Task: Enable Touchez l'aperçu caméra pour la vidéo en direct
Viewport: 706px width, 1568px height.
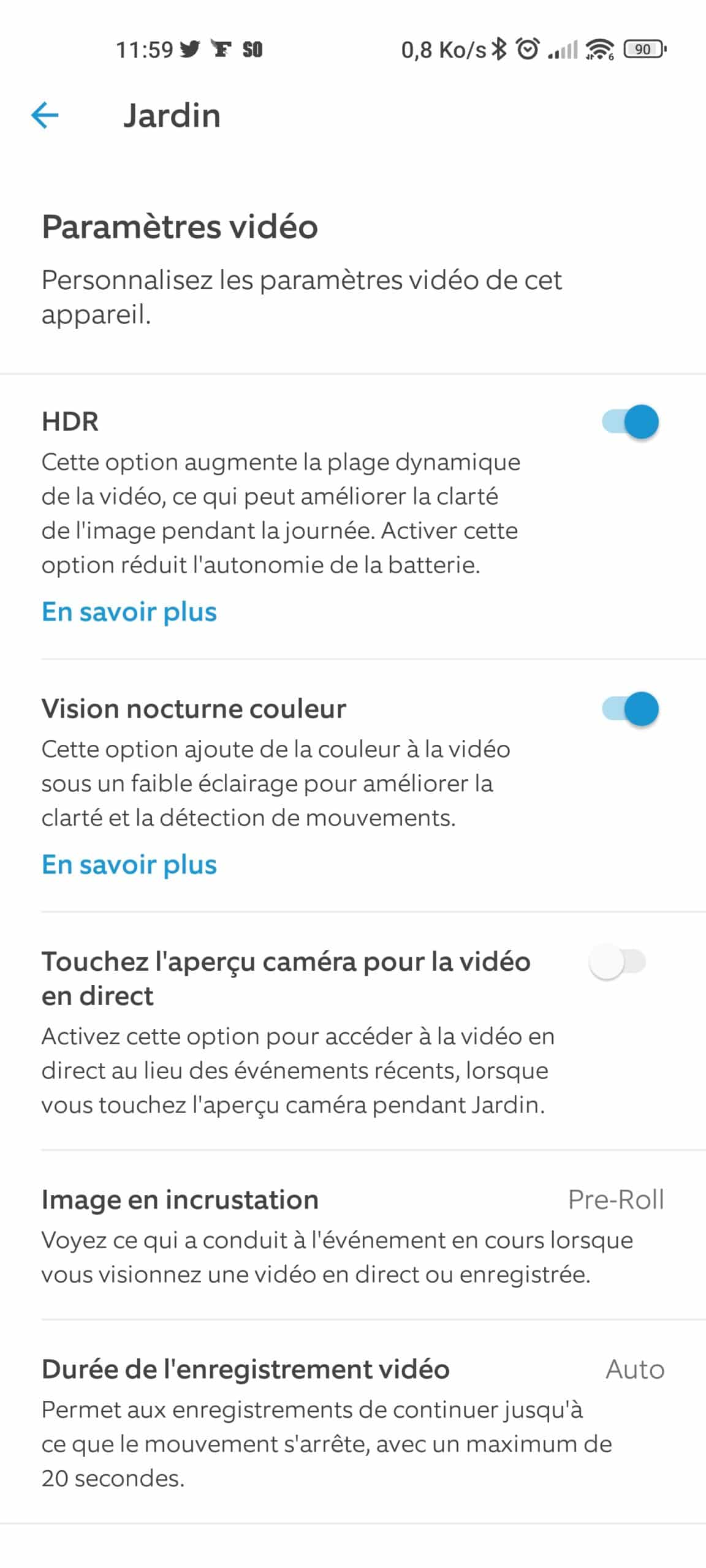Action: point(618,962)
